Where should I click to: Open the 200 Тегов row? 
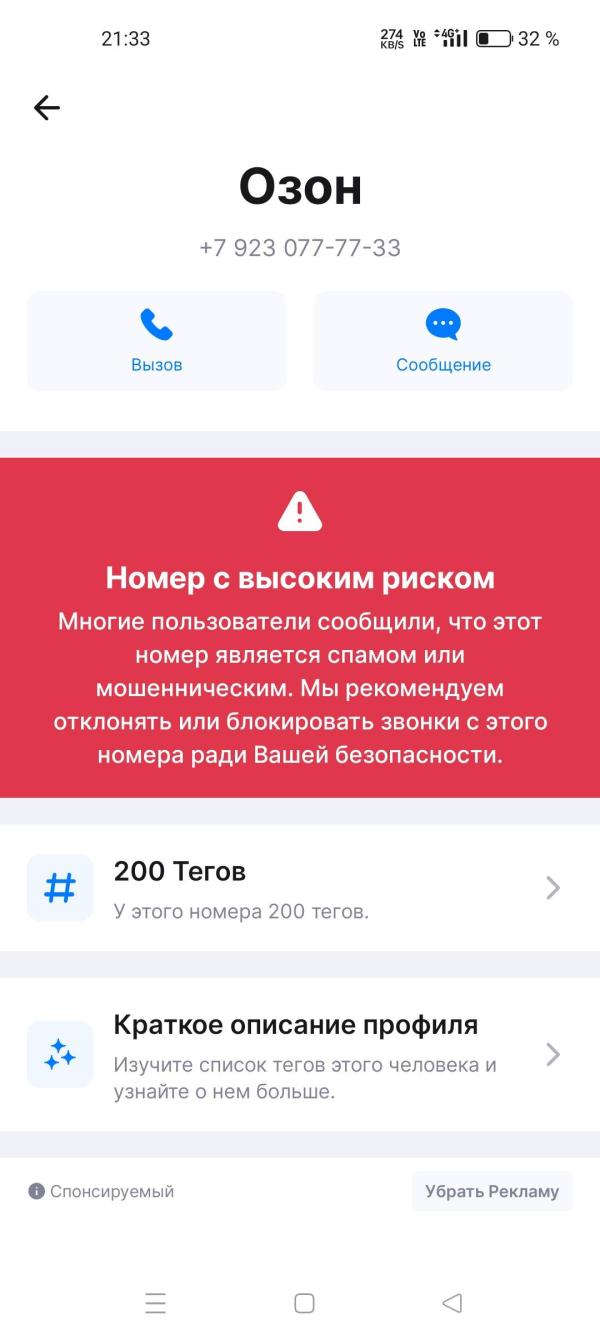pyautogui.click(x=300, y=888)
